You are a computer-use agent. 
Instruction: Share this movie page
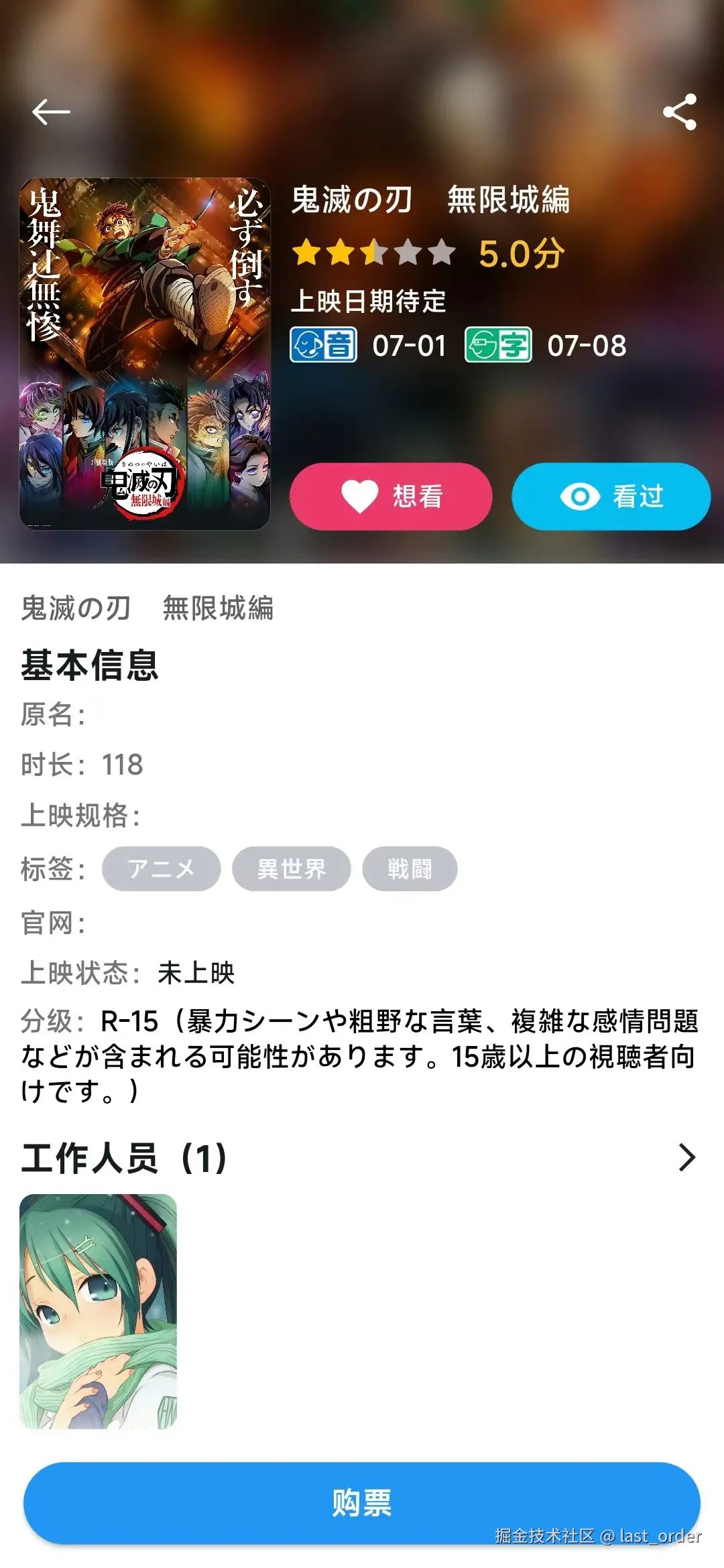point(679,112)
